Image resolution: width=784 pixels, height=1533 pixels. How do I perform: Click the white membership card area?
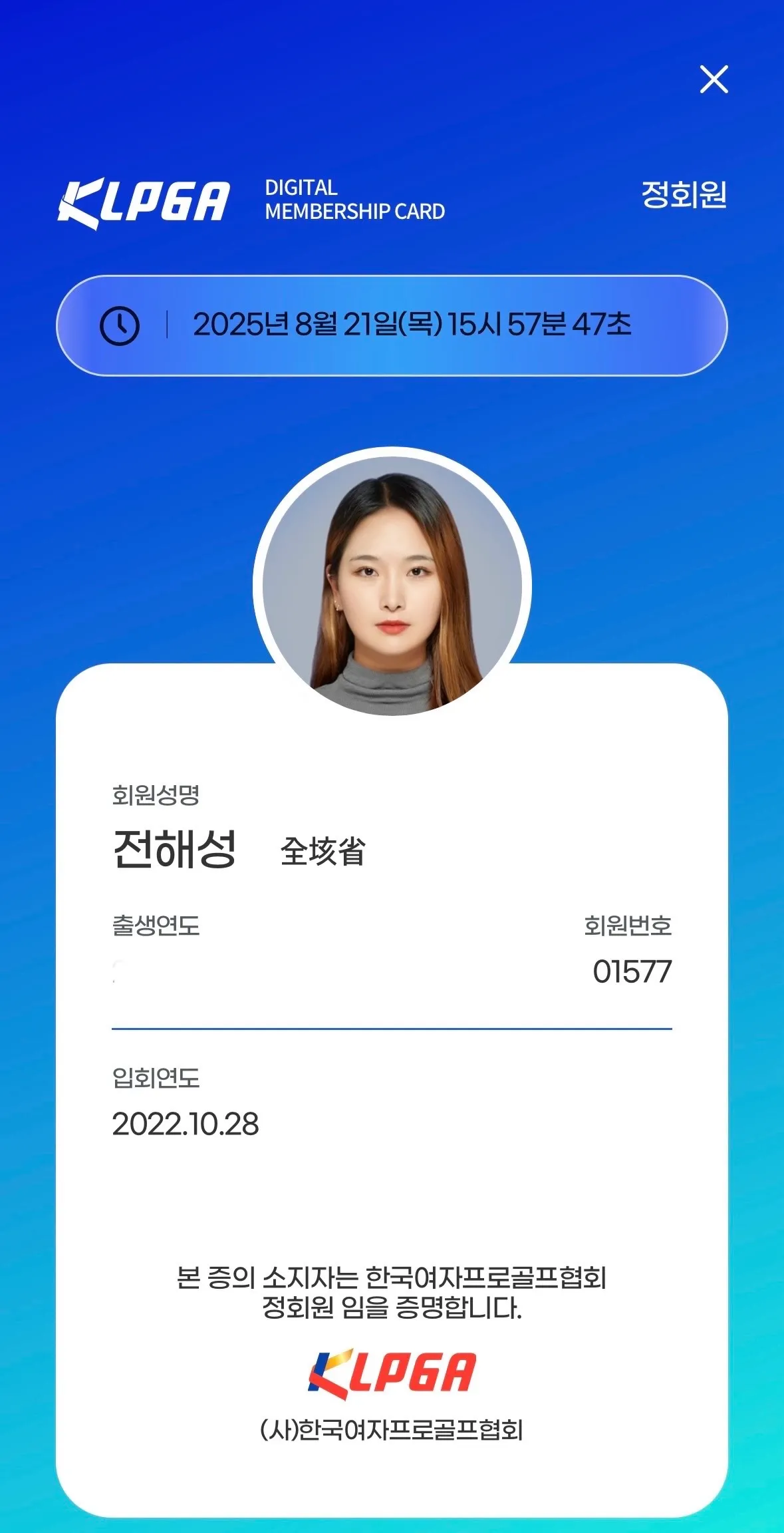point(392,1198)
